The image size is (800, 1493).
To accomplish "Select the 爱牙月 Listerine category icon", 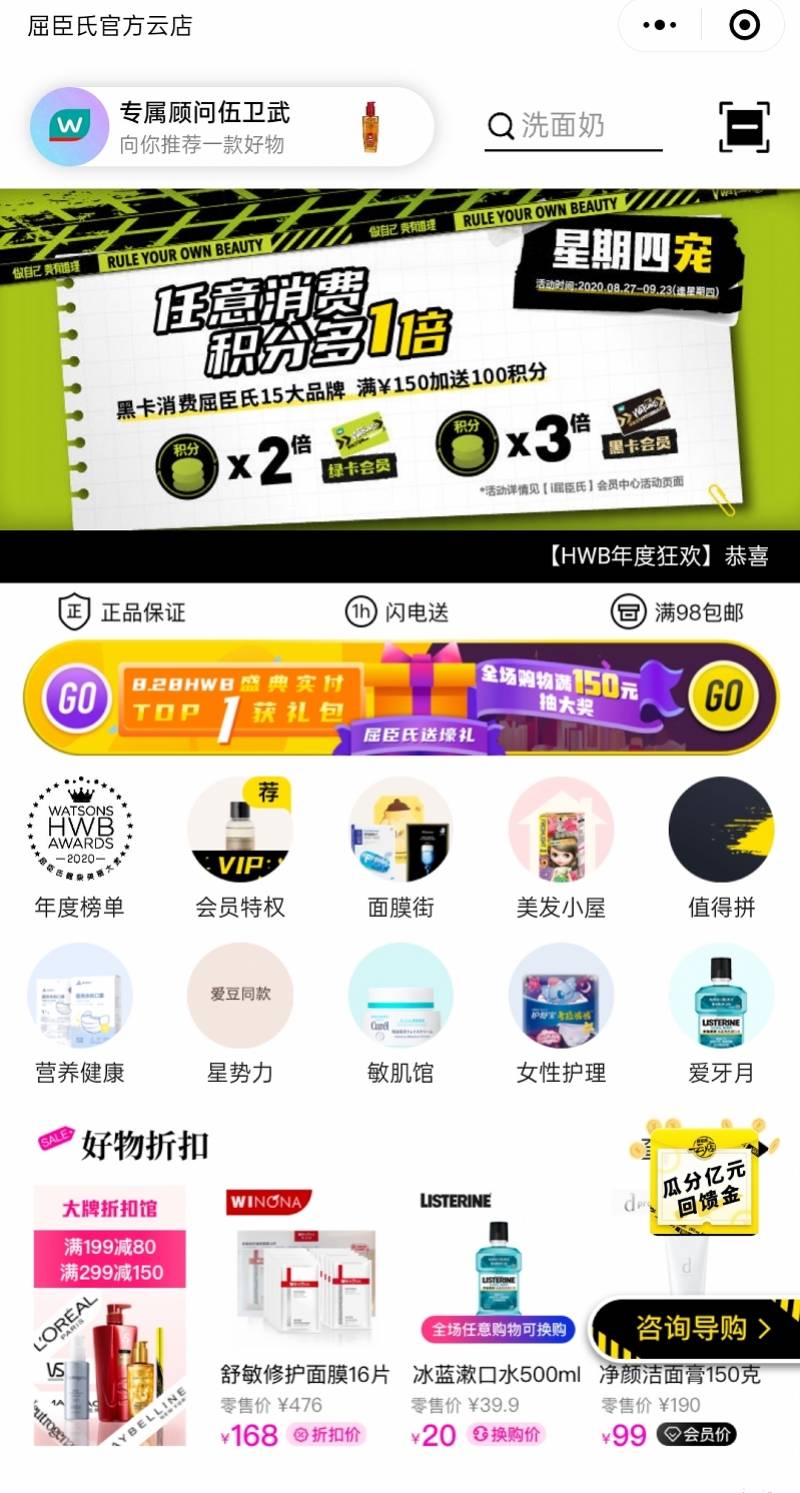I will pos(720,995).
